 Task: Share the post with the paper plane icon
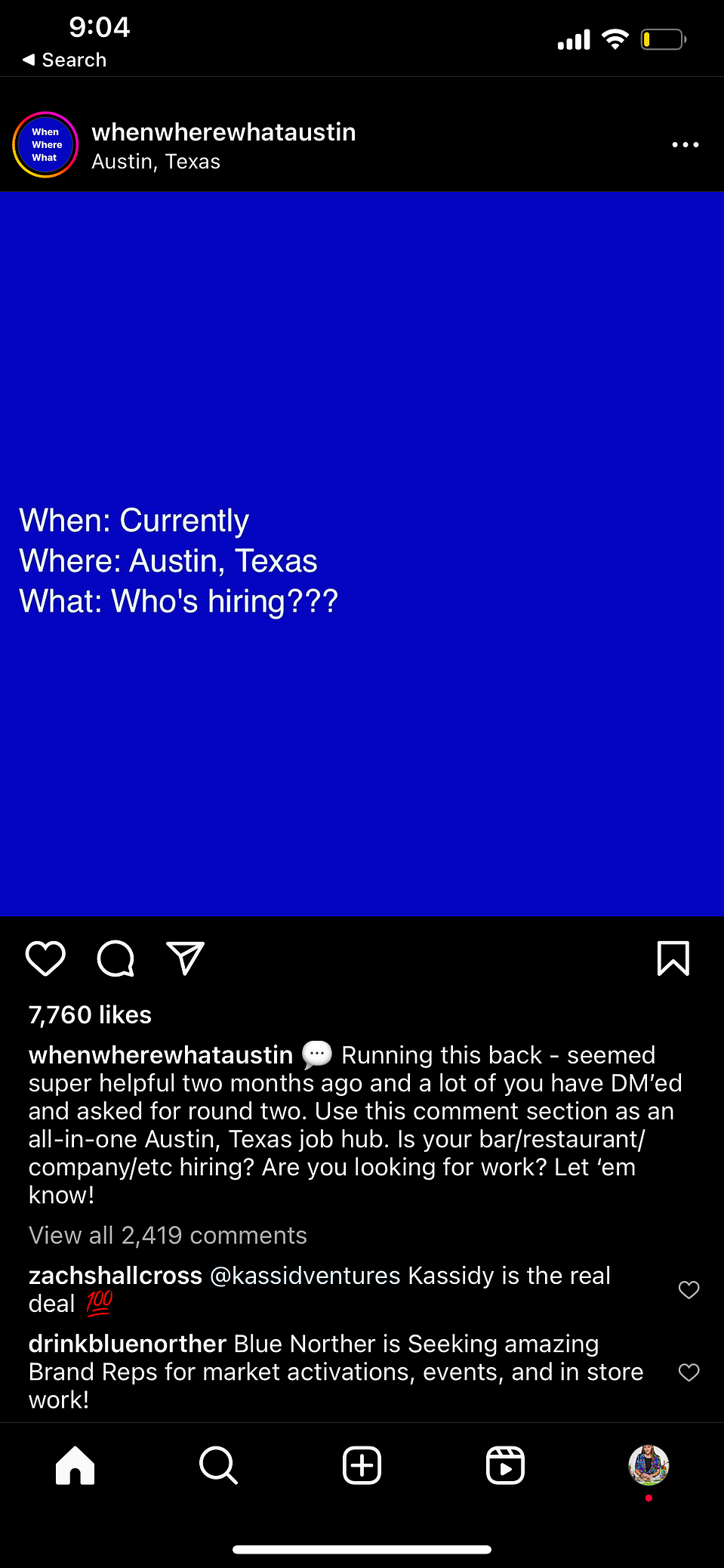(x=185, y=958)
